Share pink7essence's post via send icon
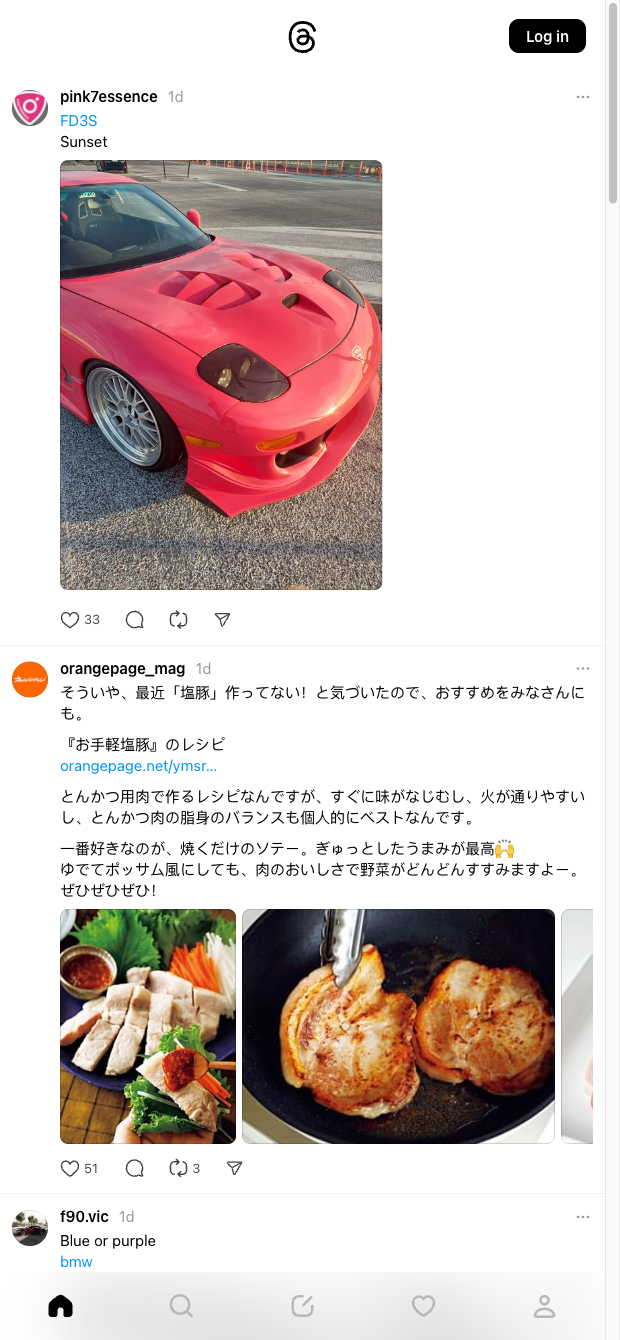Viewport: 620px width, 1340px height. (223, 620)
